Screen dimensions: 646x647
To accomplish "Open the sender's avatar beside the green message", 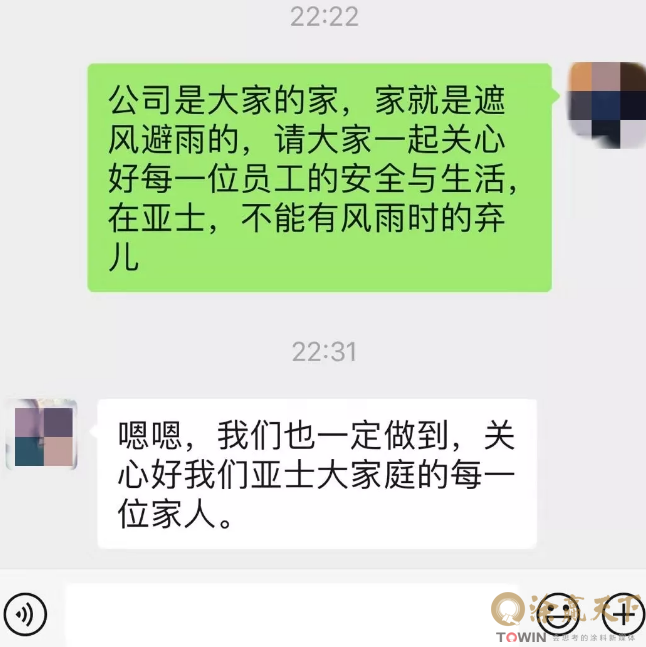I will click(607, 104).
